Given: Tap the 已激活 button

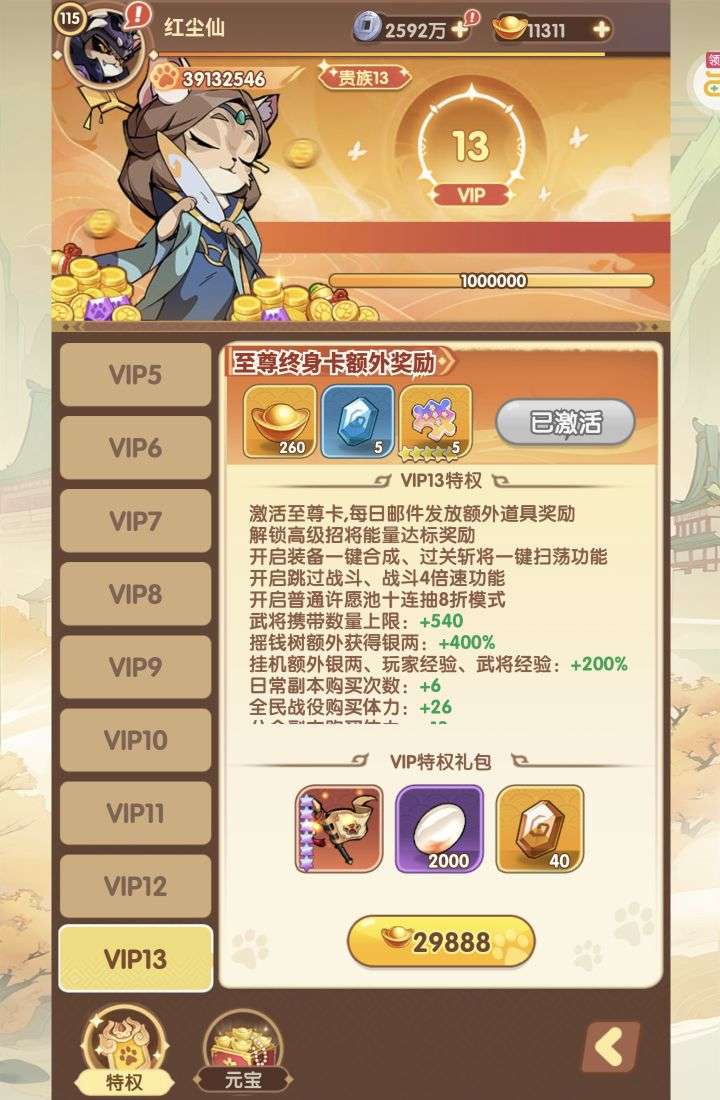Looking at the screenshot, I should coord(565,422).
